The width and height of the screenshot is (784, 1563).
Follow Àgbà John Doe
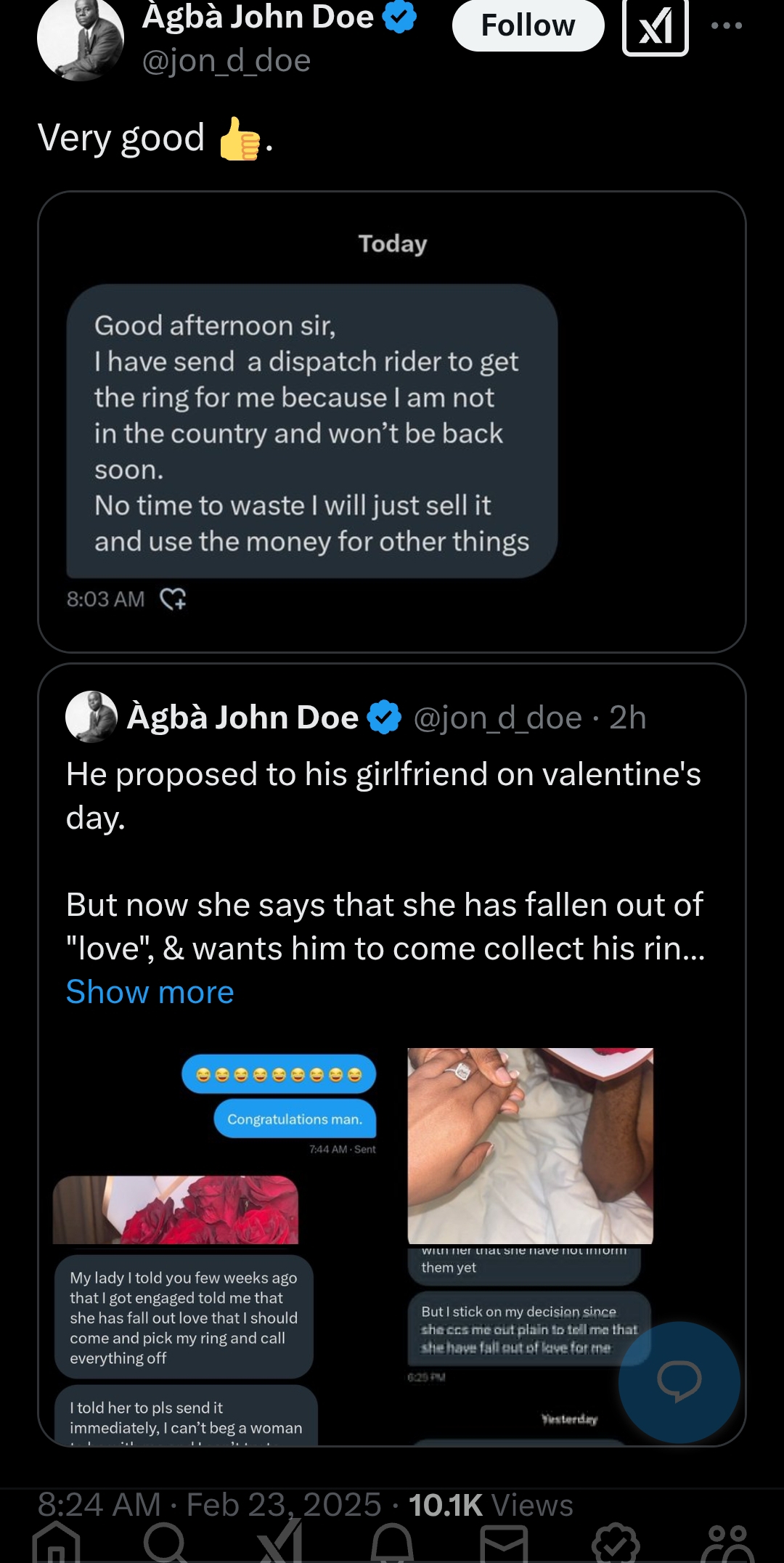(528, 26)
